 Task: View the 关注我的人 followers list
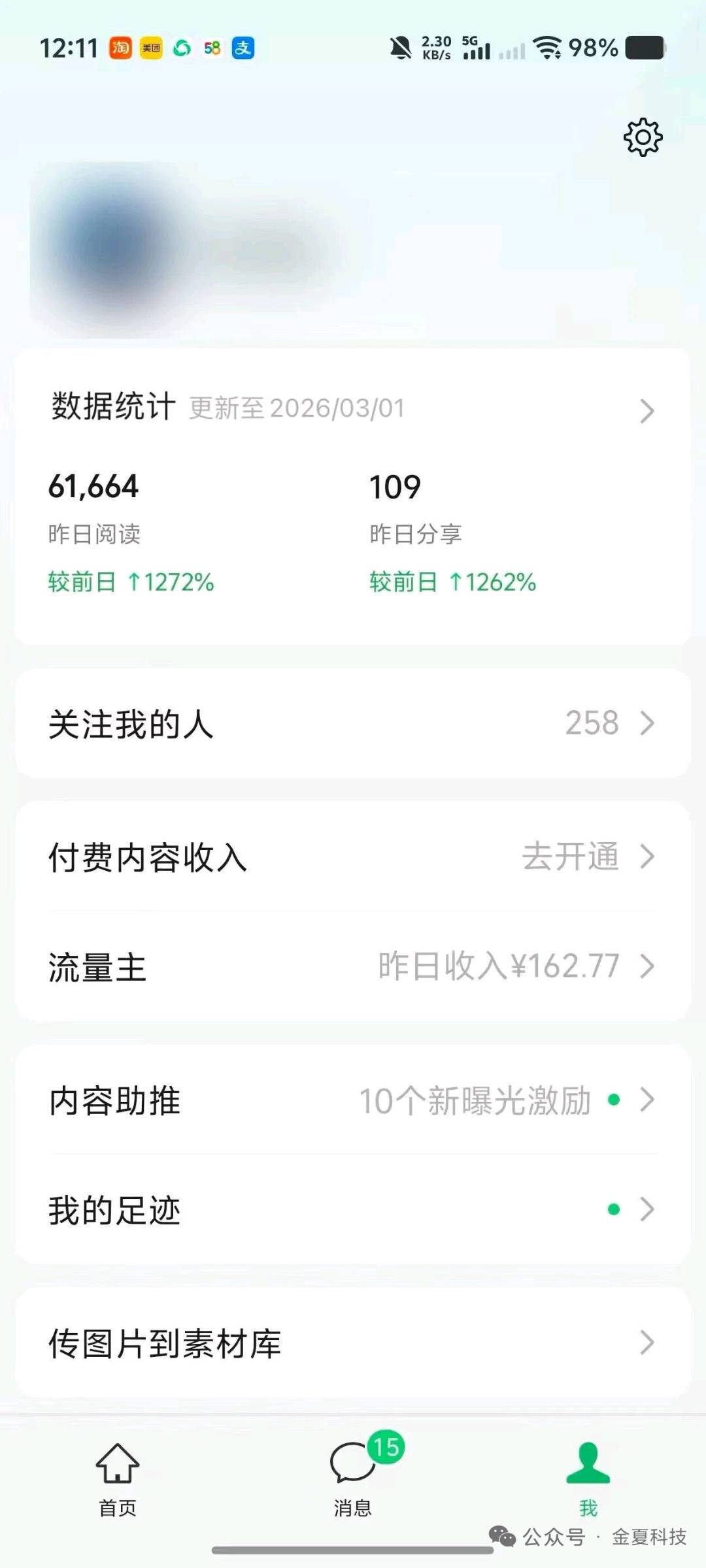point(353,724)
